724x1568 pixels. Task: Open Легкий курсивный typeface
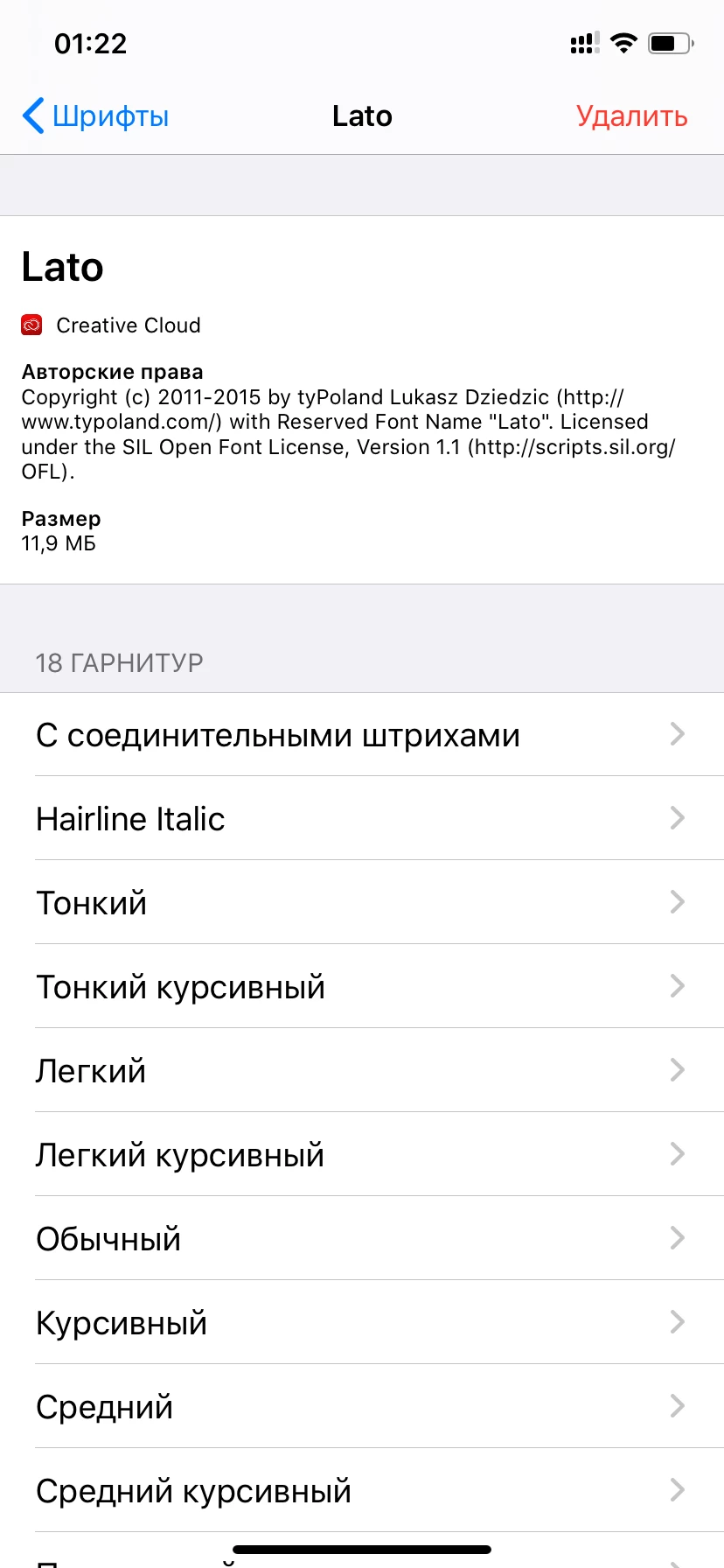[x=362, y=1155]
